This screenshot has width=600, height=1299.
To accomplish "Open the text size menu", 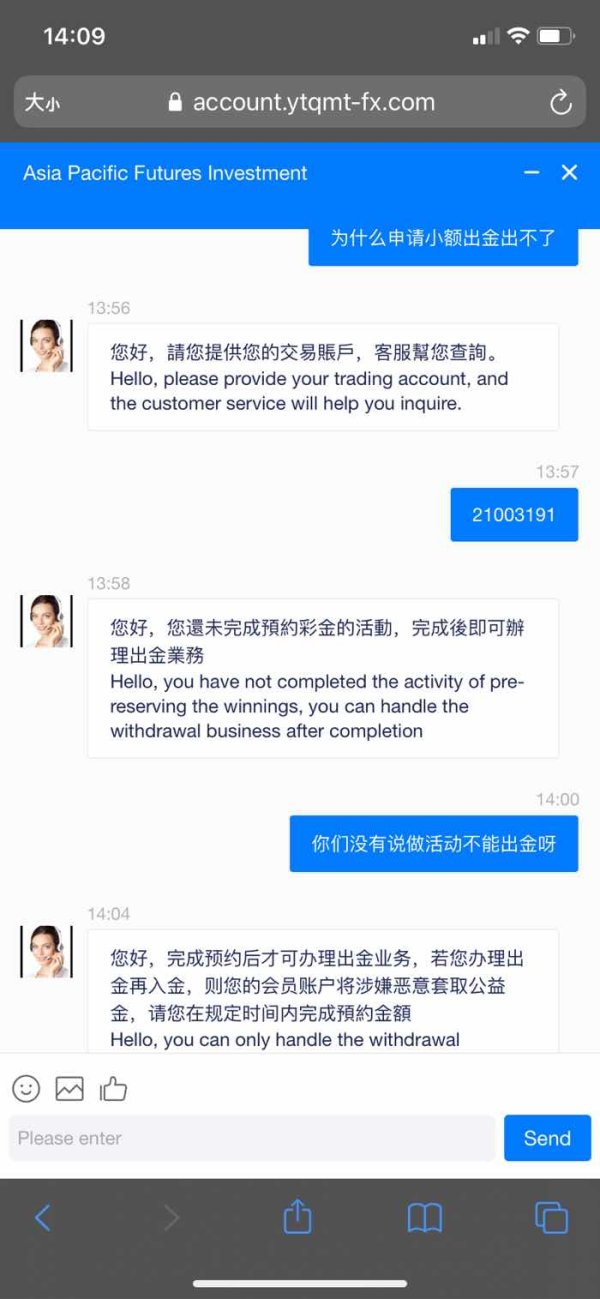I will click(42, 102).
